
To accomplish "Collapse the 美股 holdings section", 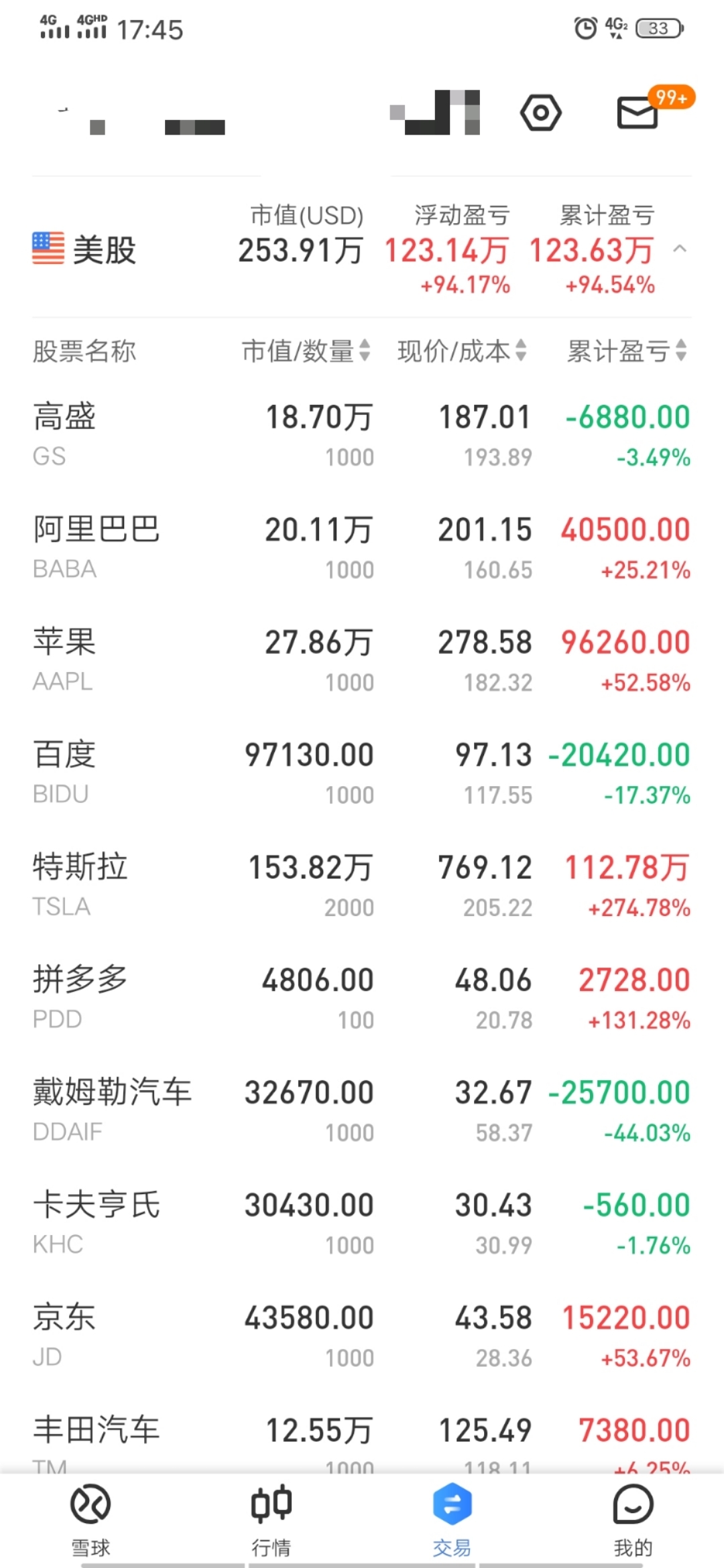I will tap(680, 249).
